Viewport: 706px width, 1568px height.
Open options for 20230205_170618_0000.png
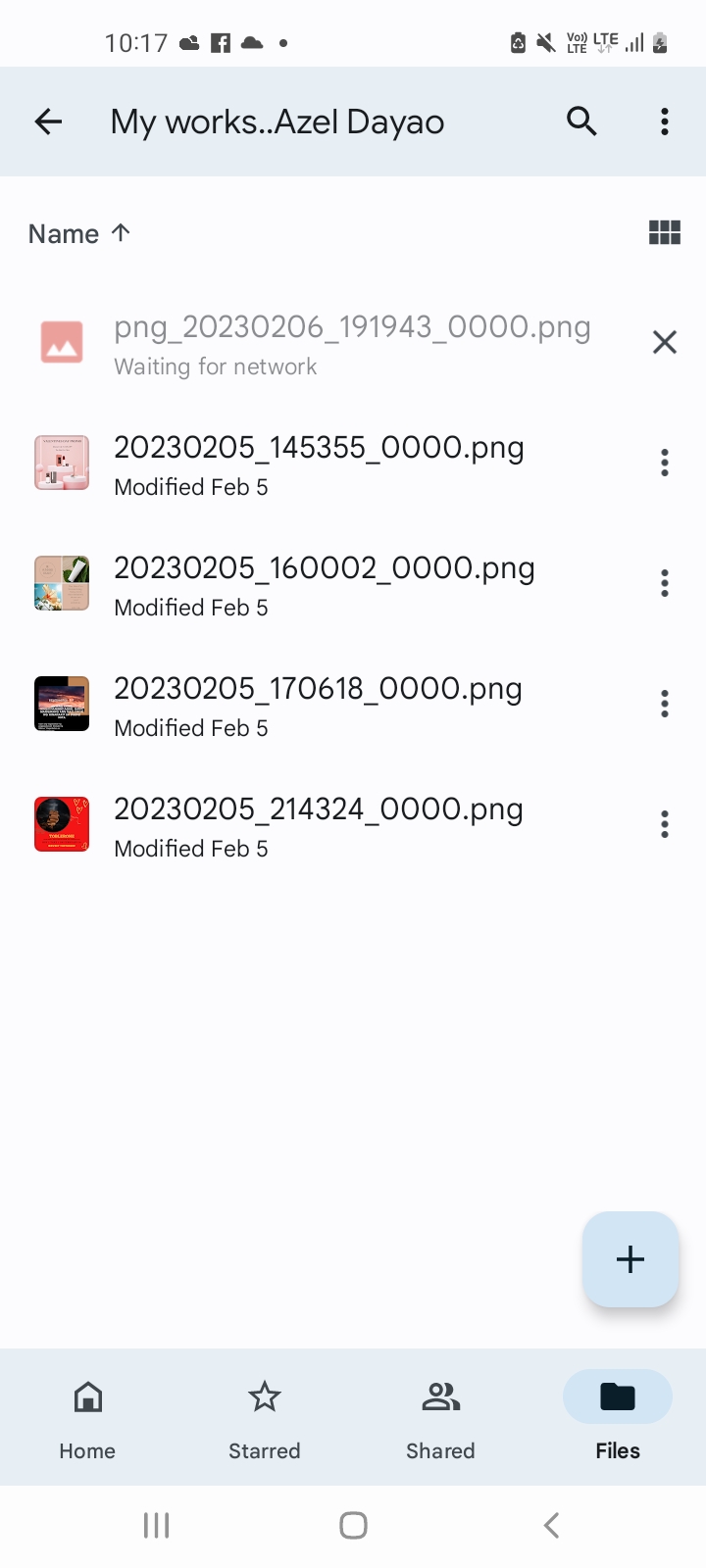pyautogui.click(x=664, y=704)
